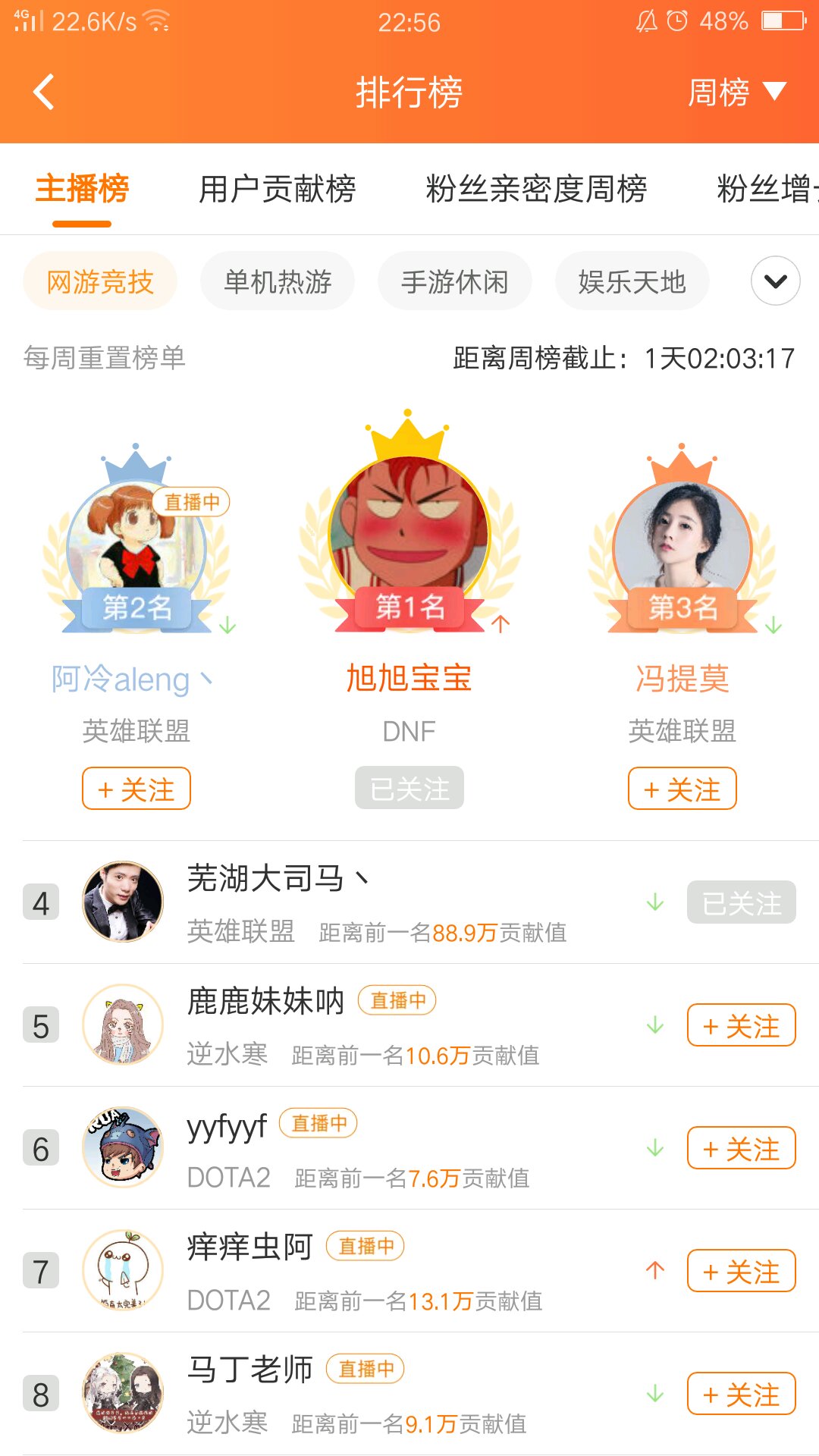Screen dimensions: 819x1456
Task: Switch to the 粉丝亲密度周榜 tab
Action: (535, 189)
